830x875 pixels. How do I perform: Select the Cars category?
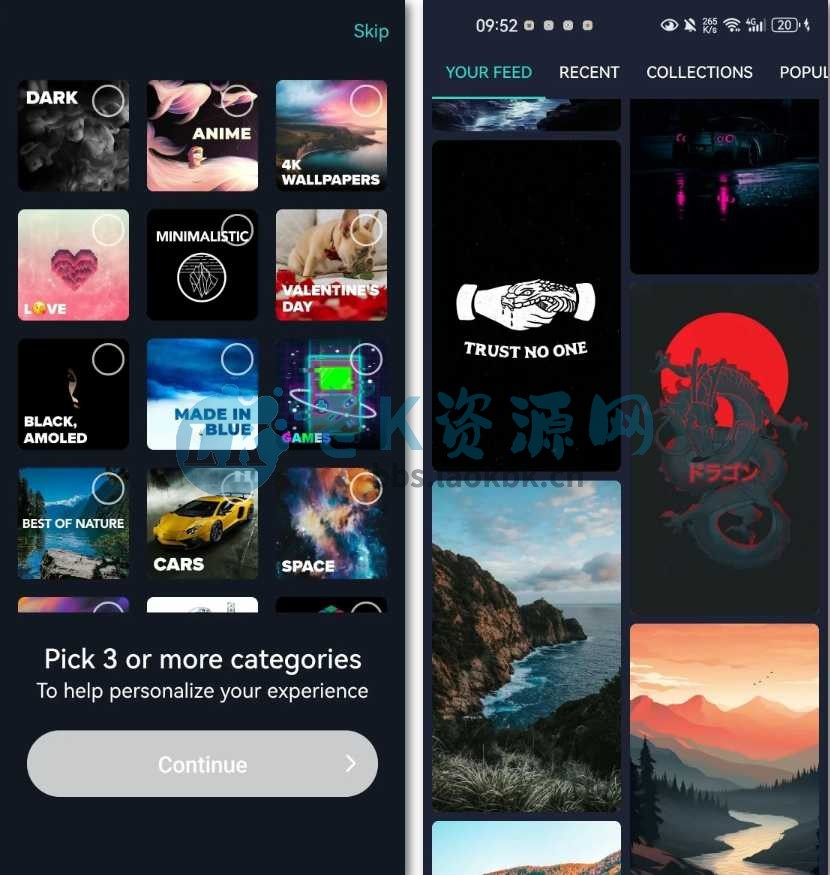click(x=202, y=523)
